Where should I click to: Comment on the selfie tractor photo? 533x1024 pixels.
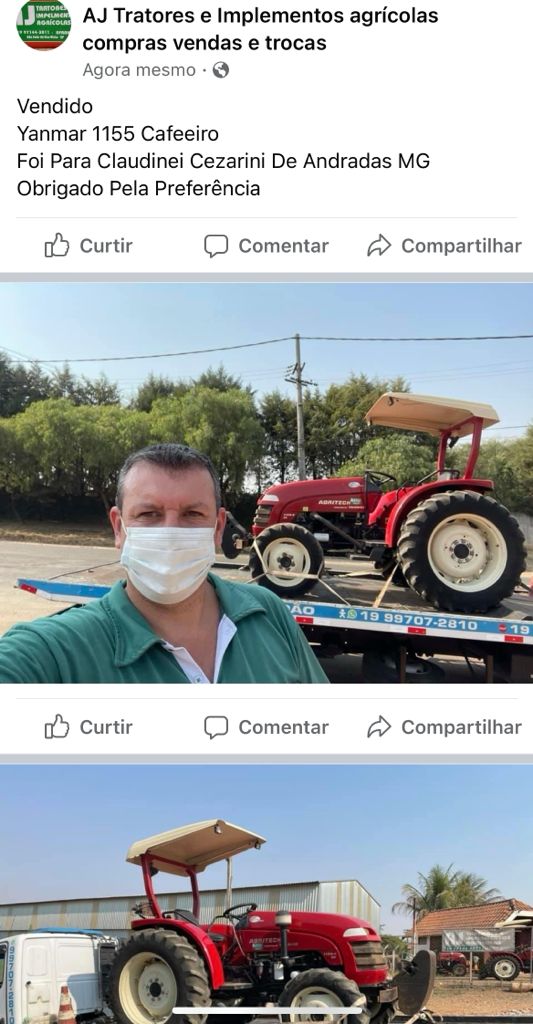point(266,727)
